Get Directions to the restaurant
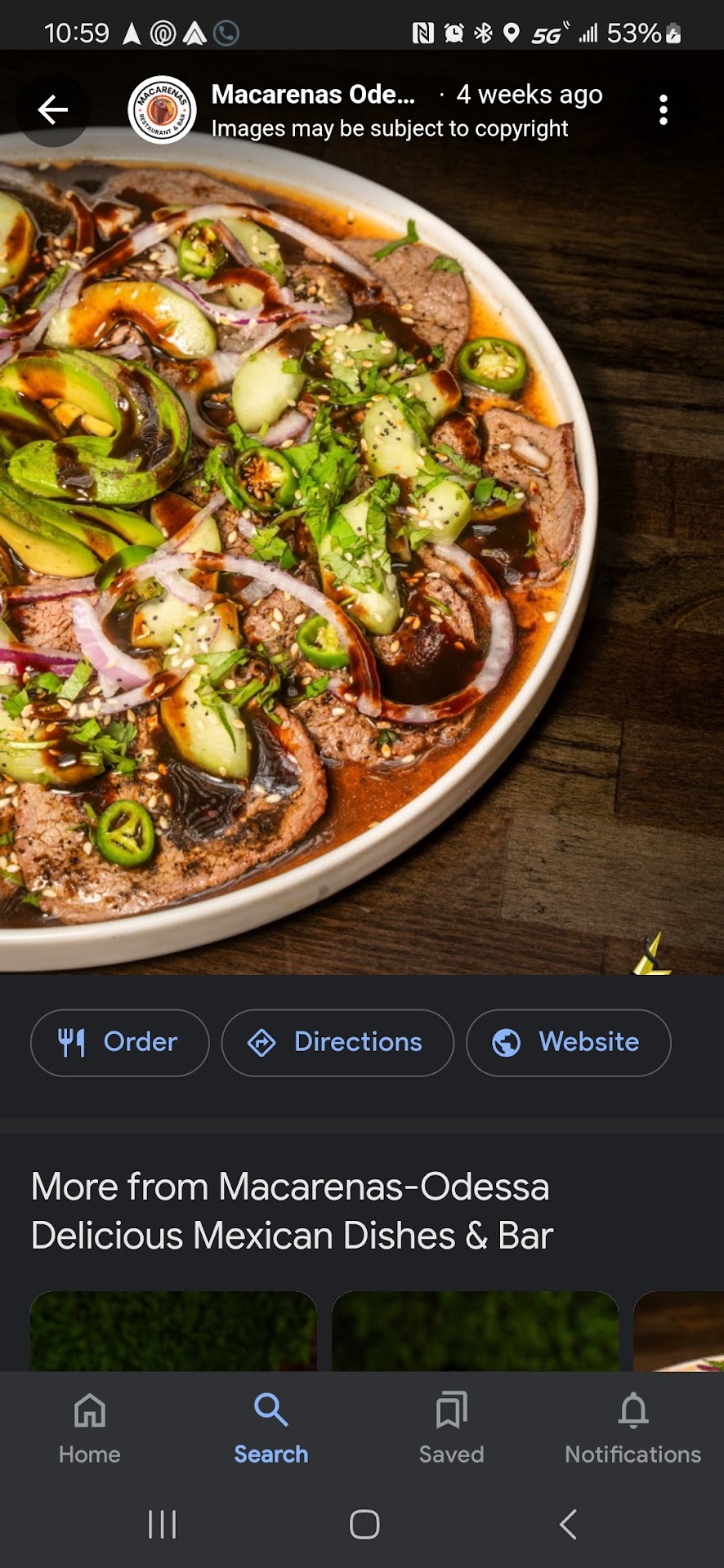The width and height of the screenshot is (724, 1568). click(337, 1043)
